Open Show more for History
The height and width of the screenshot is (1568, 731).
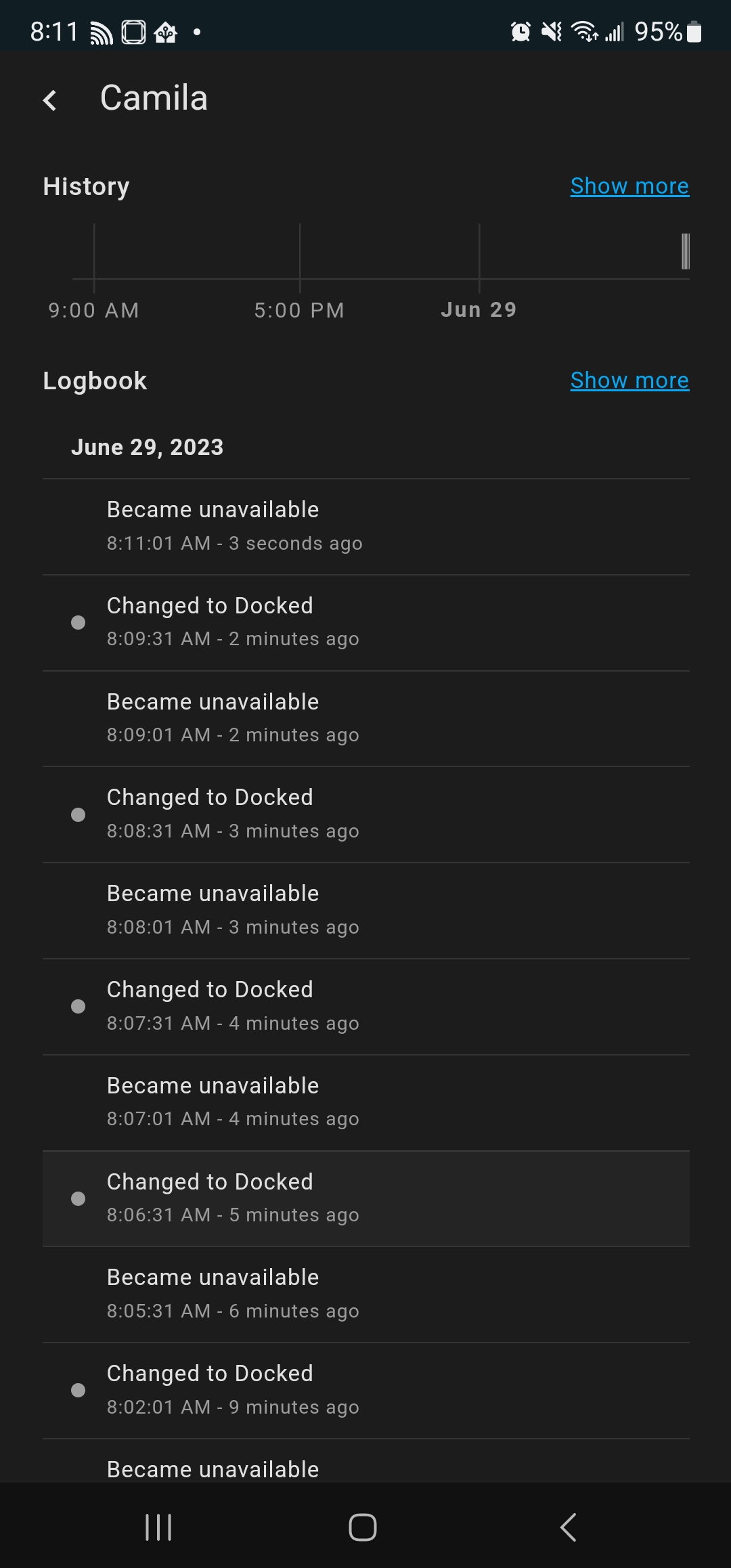pos(629,186)
